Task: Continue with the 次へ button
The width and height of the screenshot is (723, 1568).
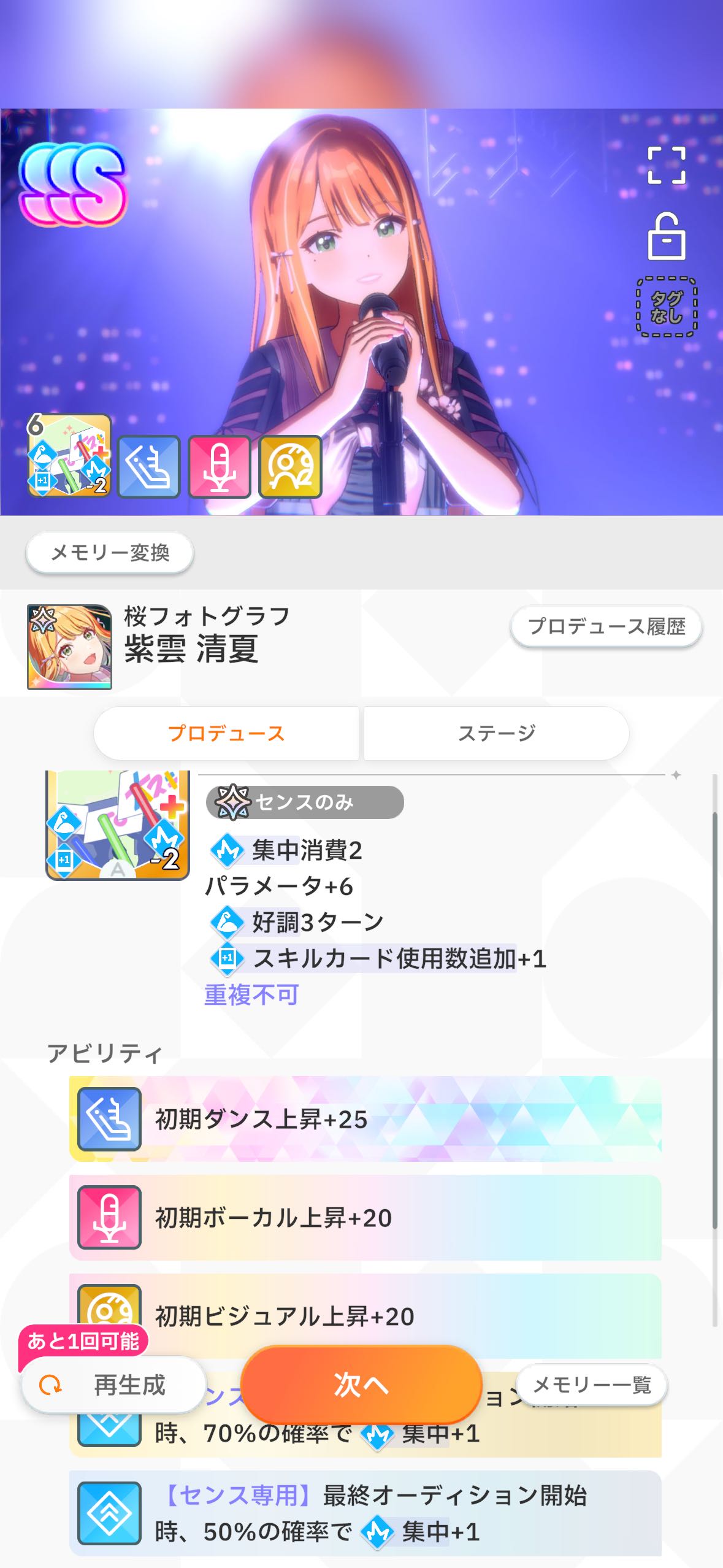Action: (x=361, y=1385)
